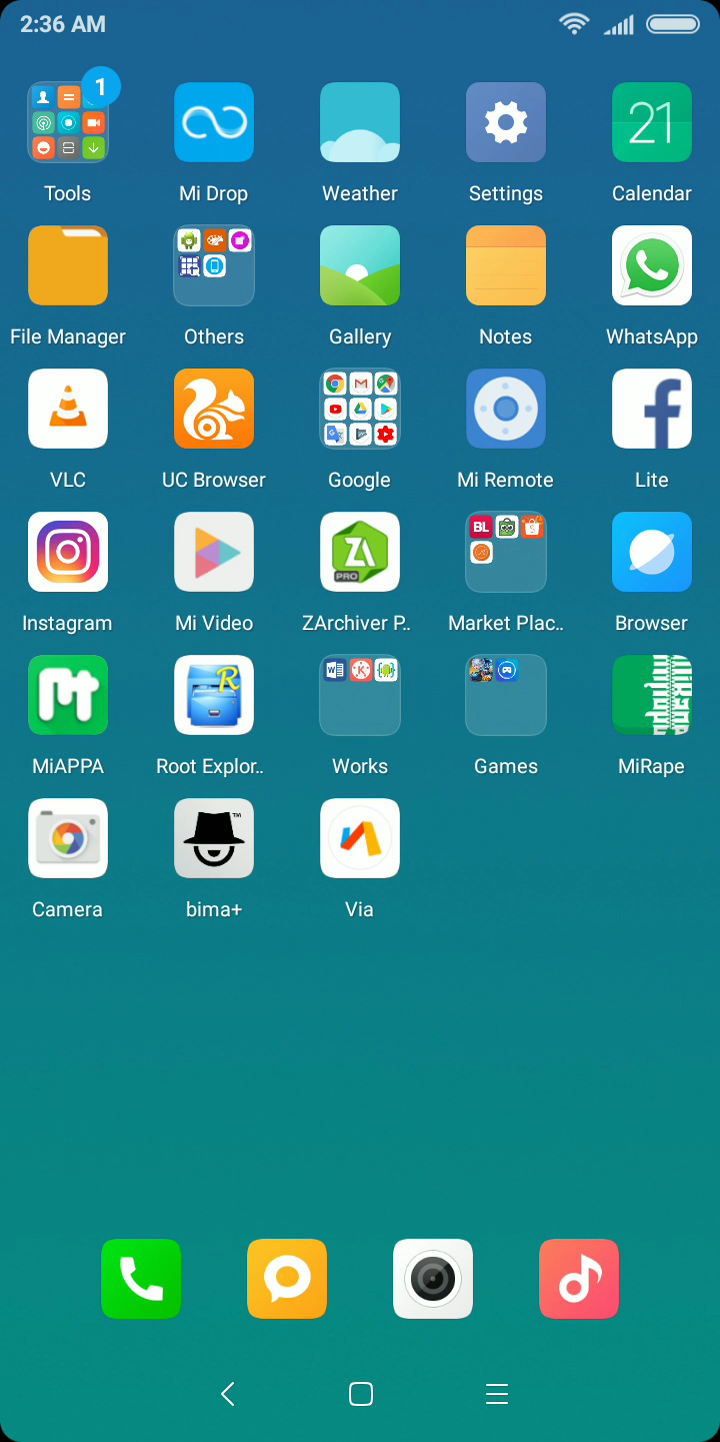This screenshot has height=1442, width=720.
Task: Open the WhatsApp app
Action: click(651, 266)
